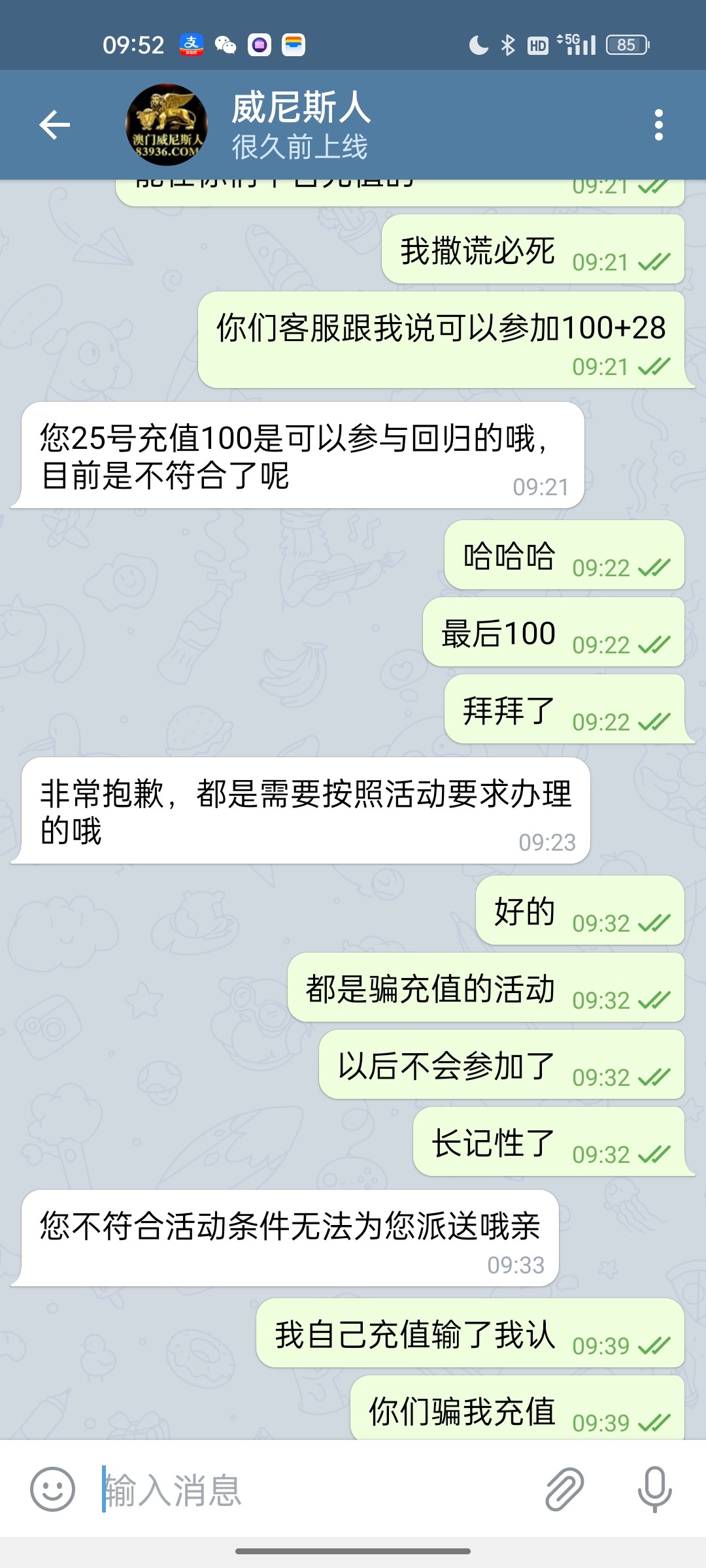Attach a file with the paperclip
Image resolution: width=706 pixels, height=1568 pixels.
pos(563,1489)
